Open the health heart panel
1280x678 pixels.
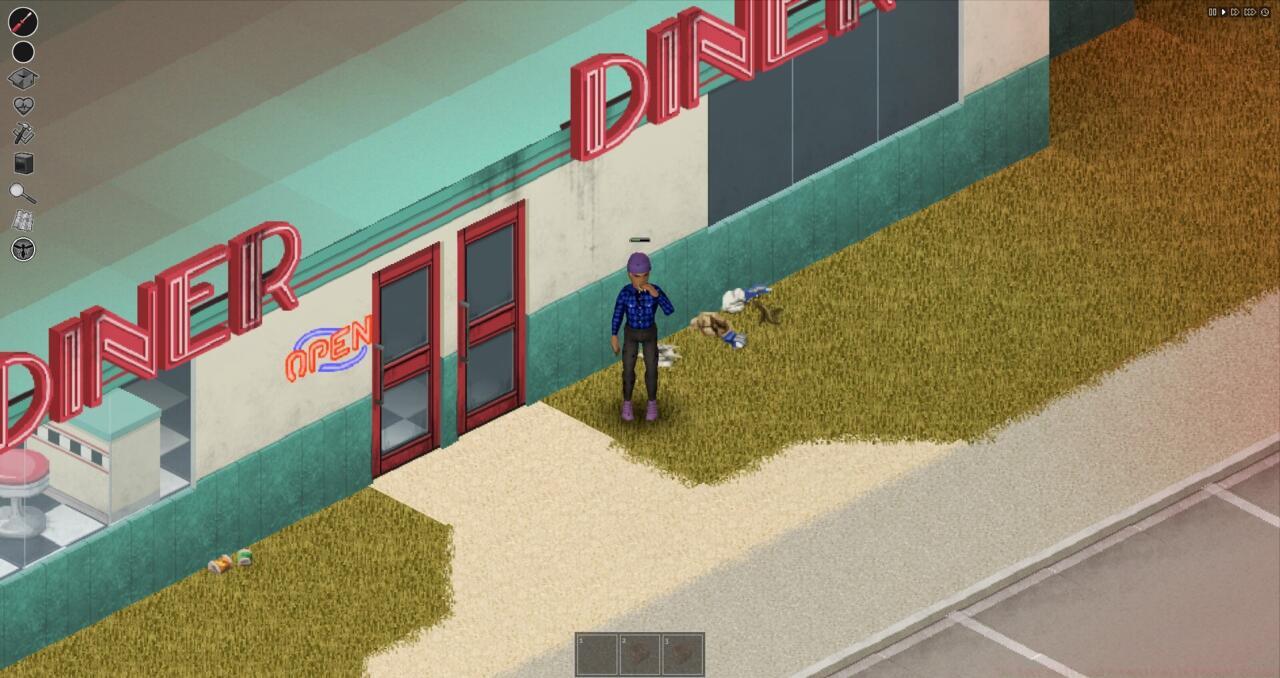click(23, 105)
